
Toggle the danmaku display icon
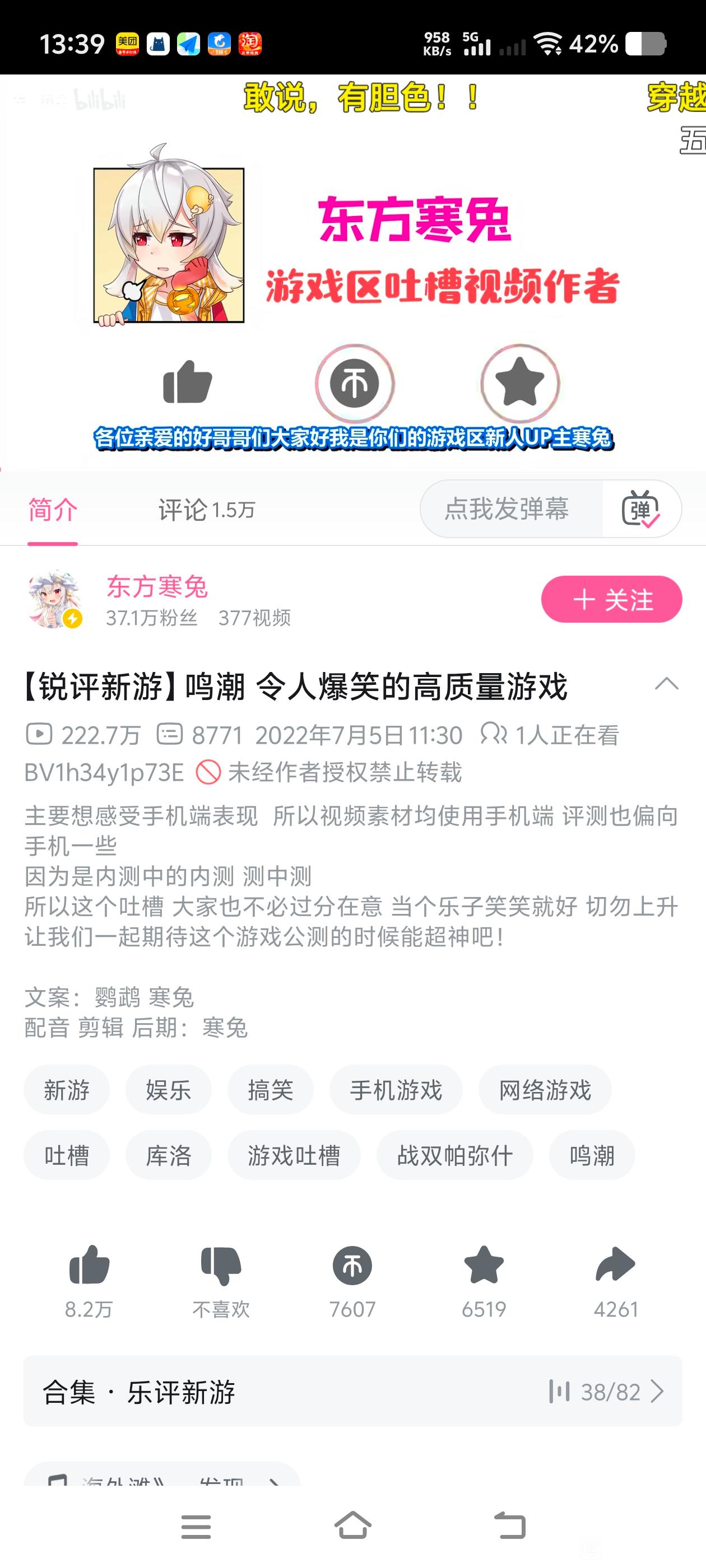(640, 509)
